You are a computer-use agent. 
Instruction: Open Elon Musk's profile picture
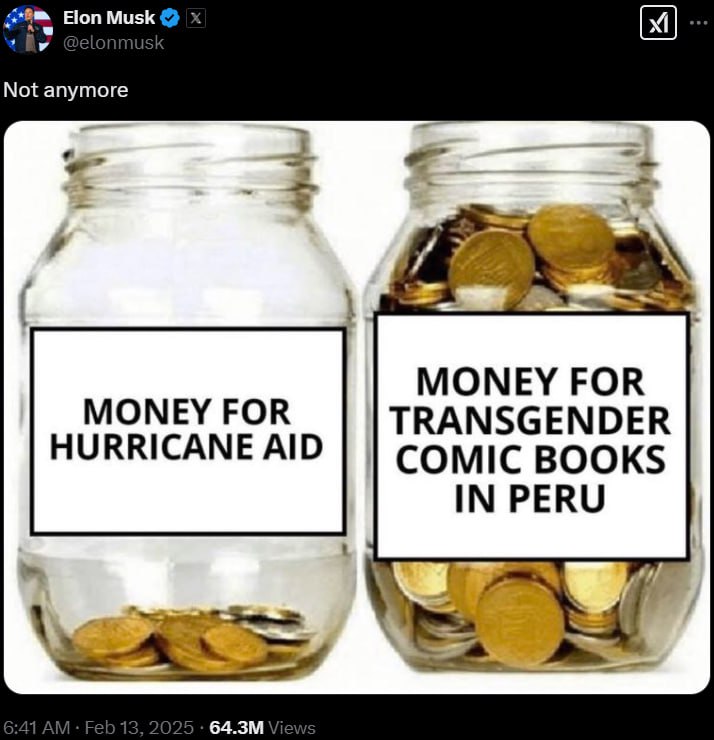tap(27, 28)
